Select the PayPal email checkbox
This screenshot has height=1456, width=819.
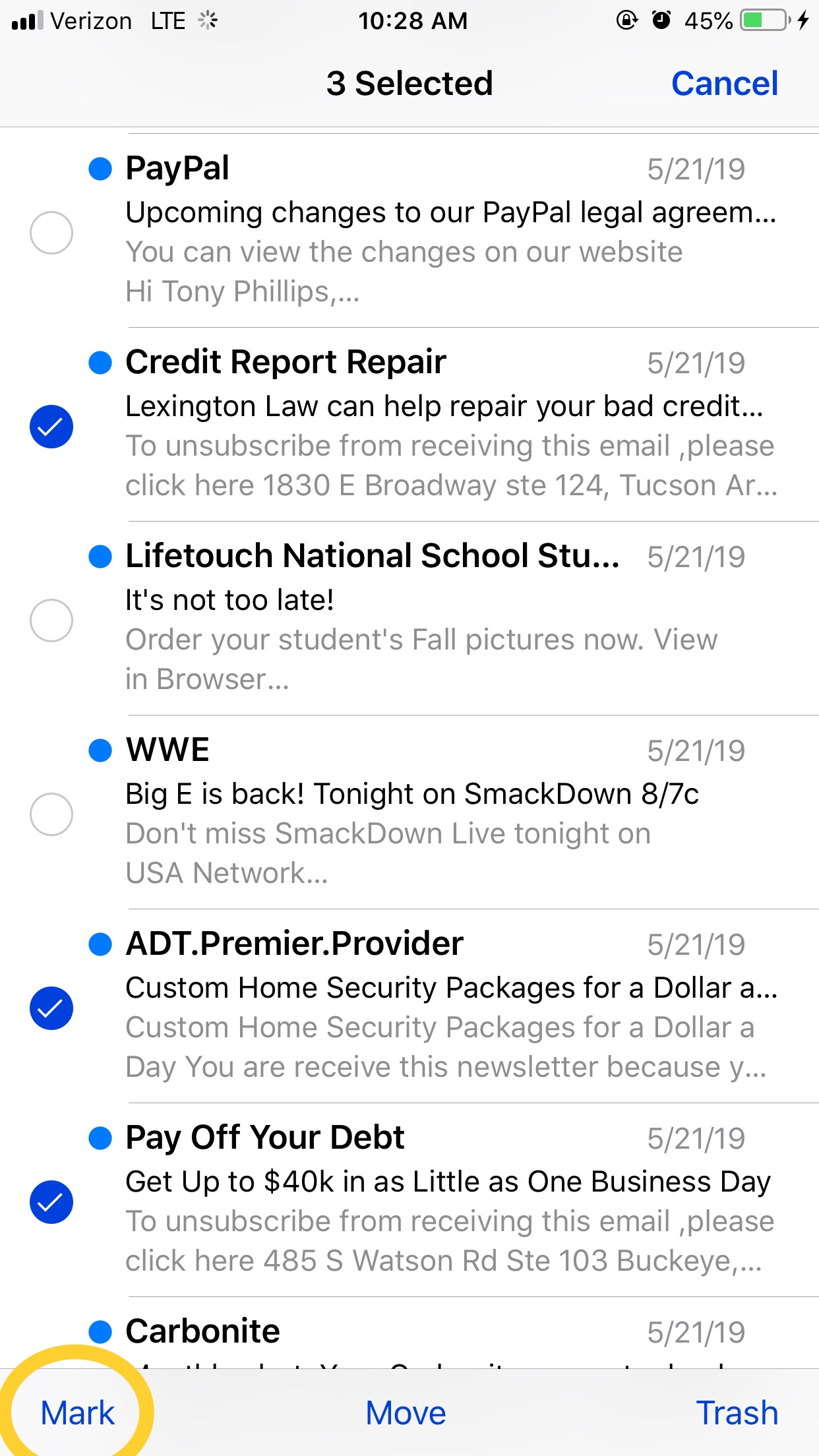pos(51,233)
